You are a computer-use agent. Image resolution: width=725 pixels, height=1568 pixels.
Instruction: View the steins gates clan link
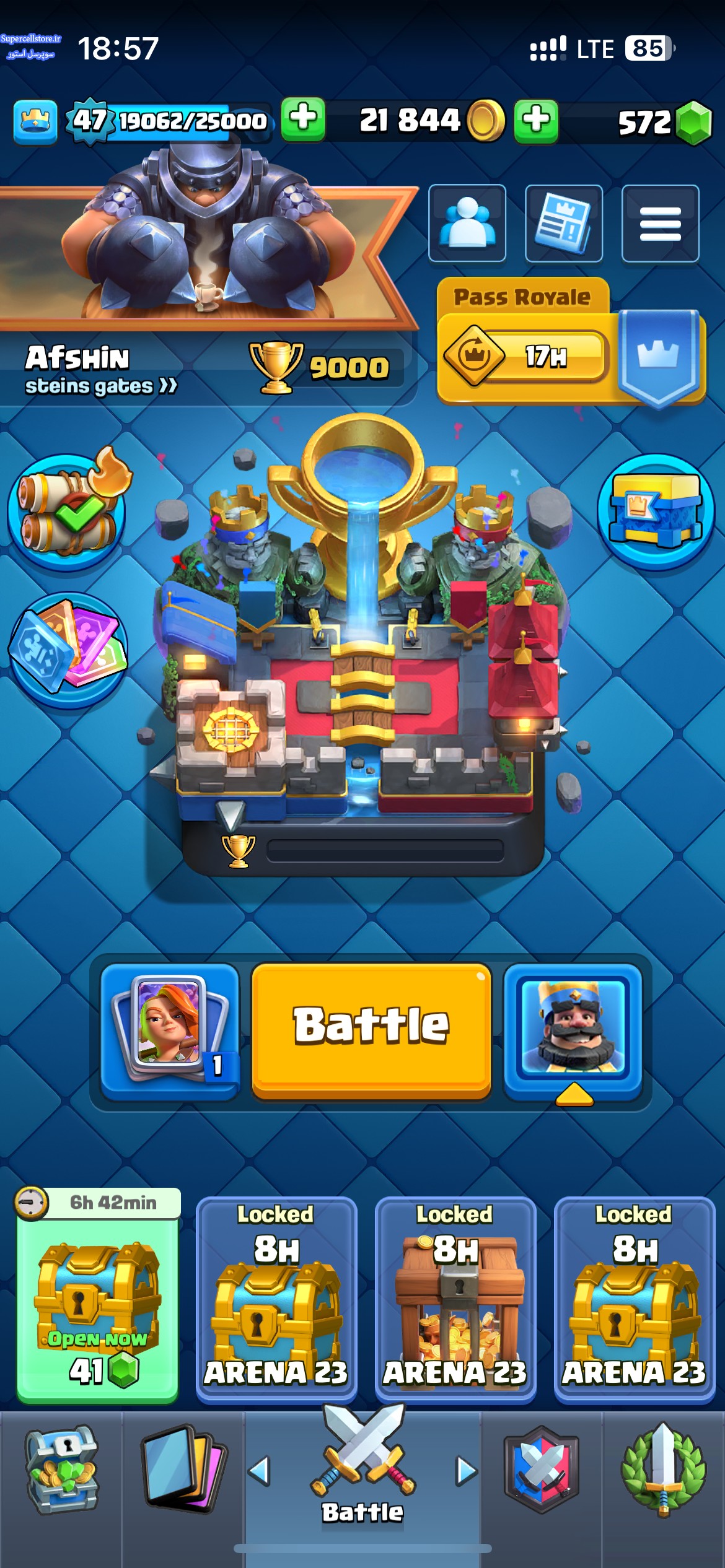click(101, 386)
